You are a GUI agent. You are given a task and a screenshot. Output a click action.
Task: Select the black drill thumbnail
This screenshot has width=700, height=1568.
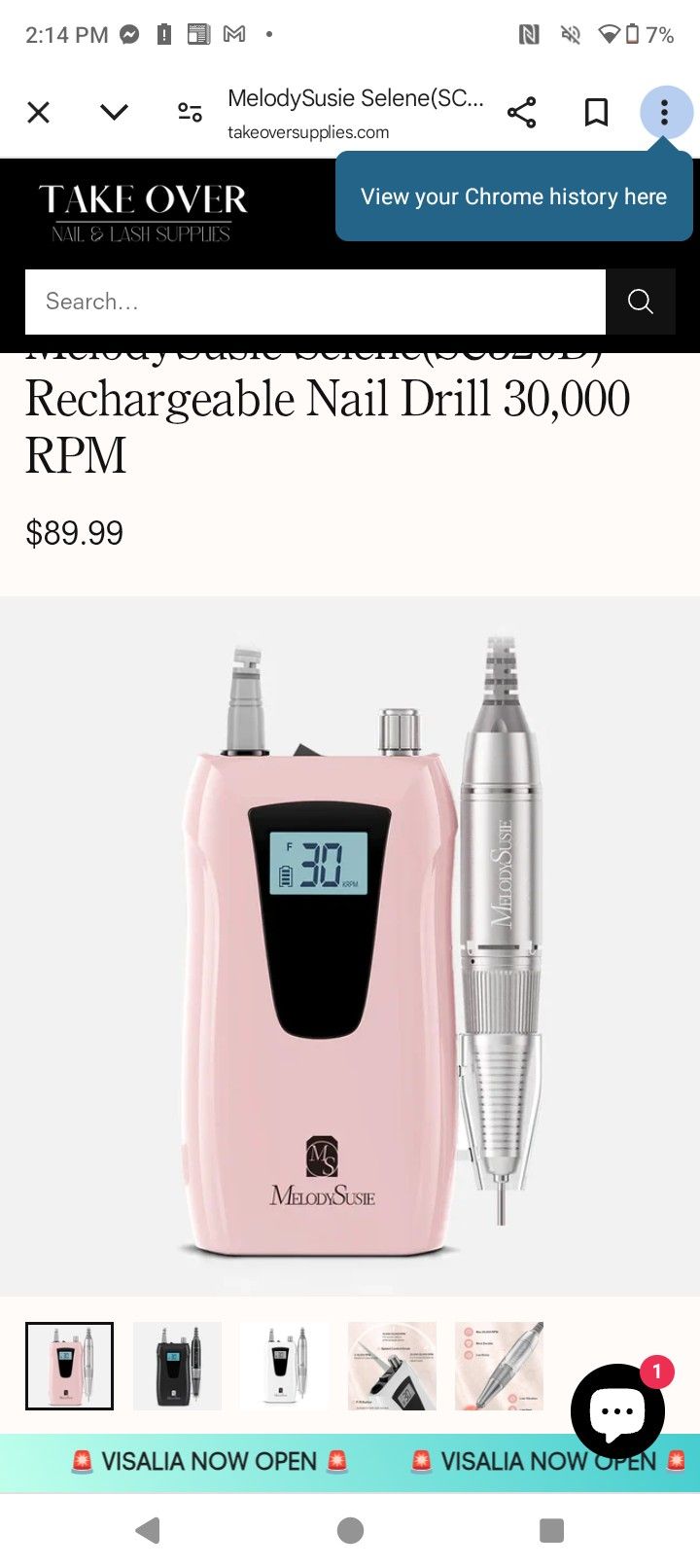pos(177,1366)
